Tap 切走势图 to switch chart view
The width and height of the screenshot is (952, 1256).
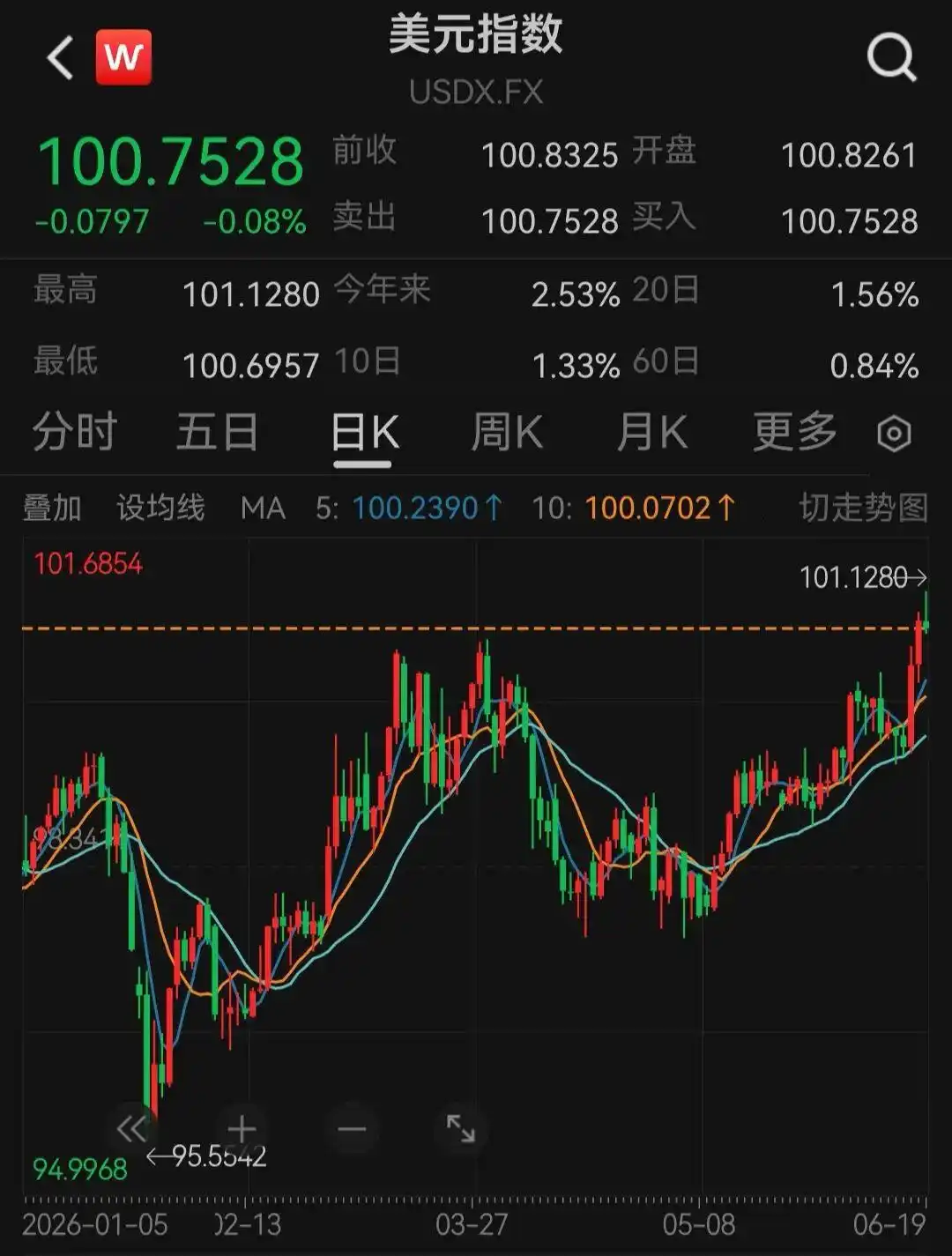pos(863,508)
